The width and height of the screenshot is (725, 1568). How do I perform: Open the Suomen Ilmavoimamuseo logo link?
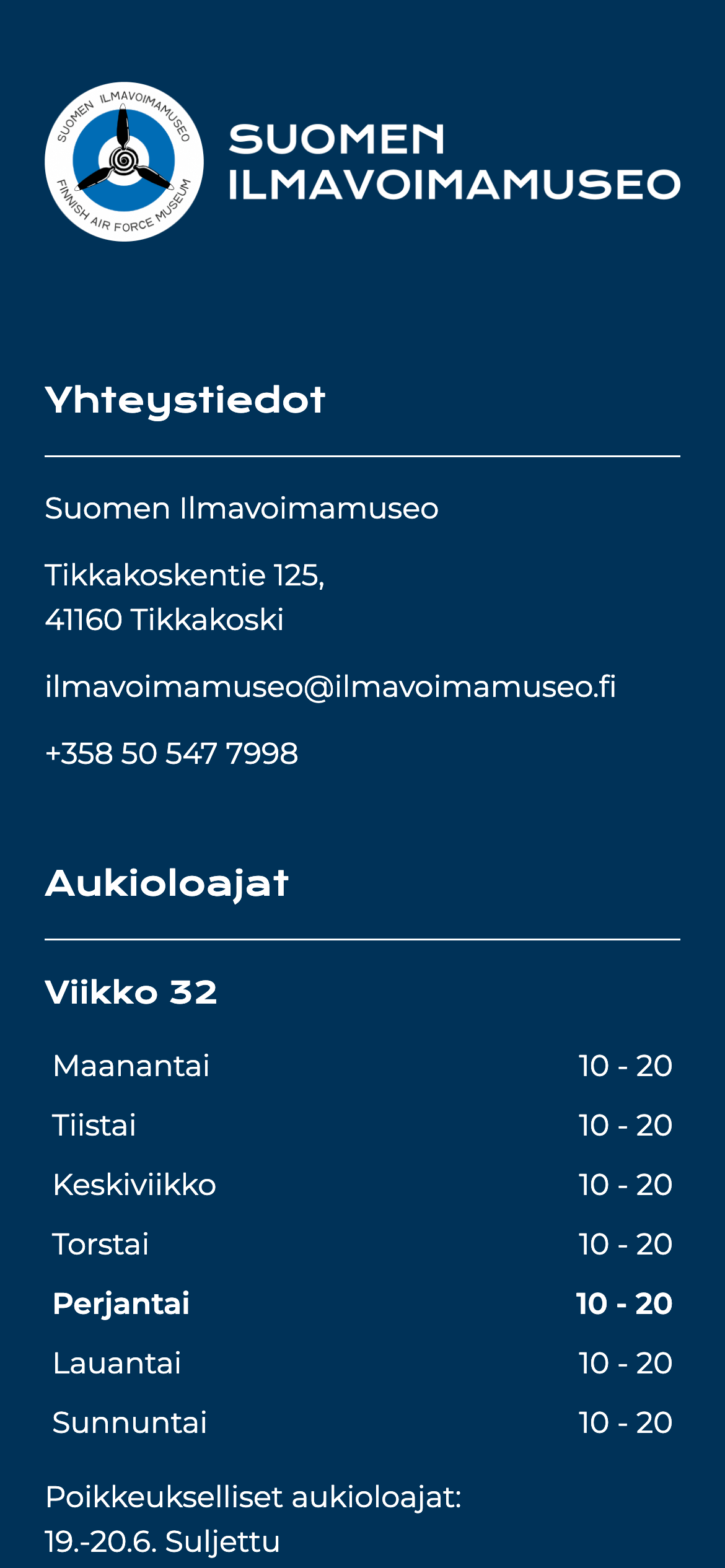tap(362, 162)
